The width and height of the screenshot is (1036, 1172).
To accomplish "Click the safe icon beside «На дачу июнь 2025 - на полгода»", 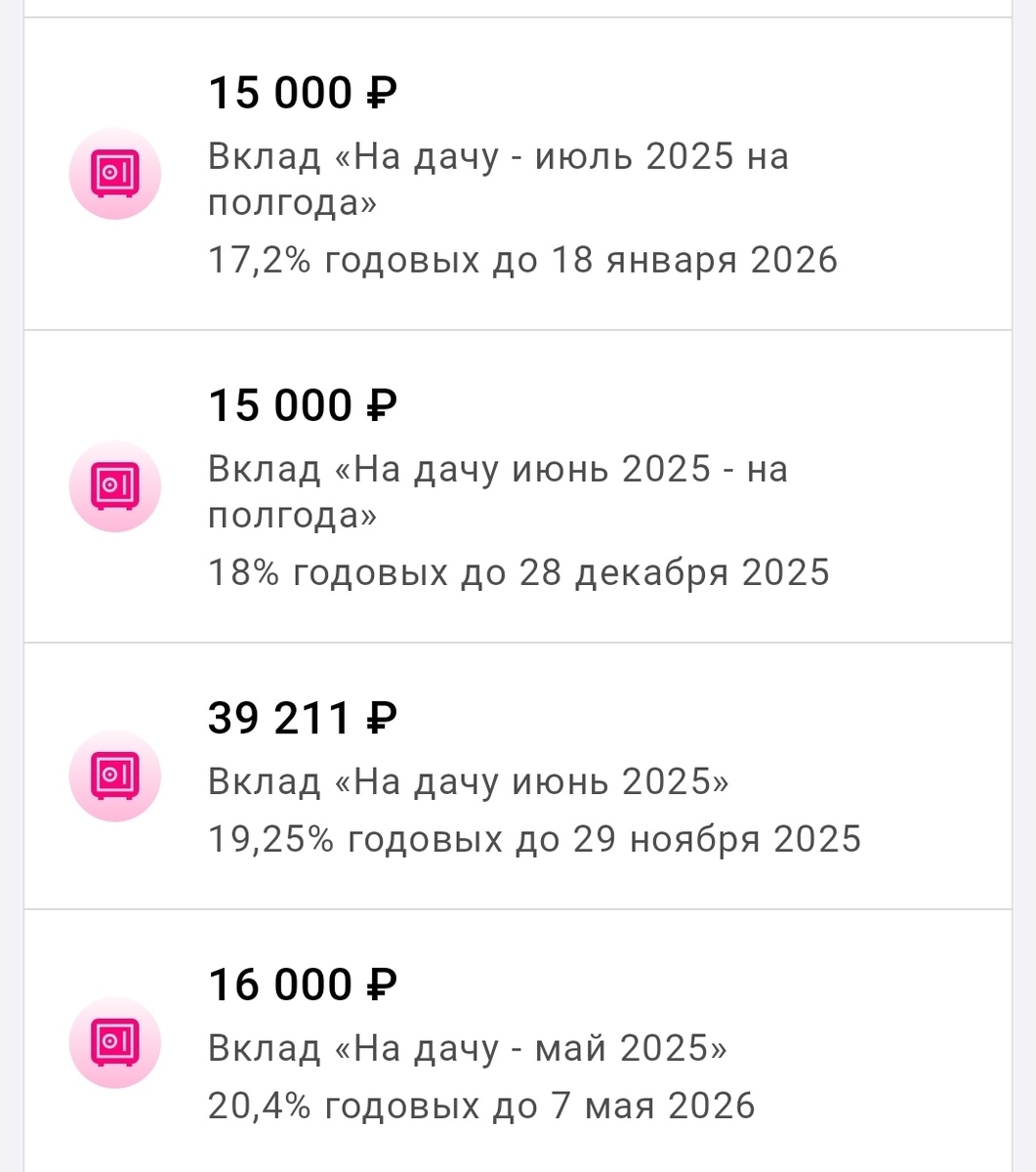I will [x=115, y=485].
